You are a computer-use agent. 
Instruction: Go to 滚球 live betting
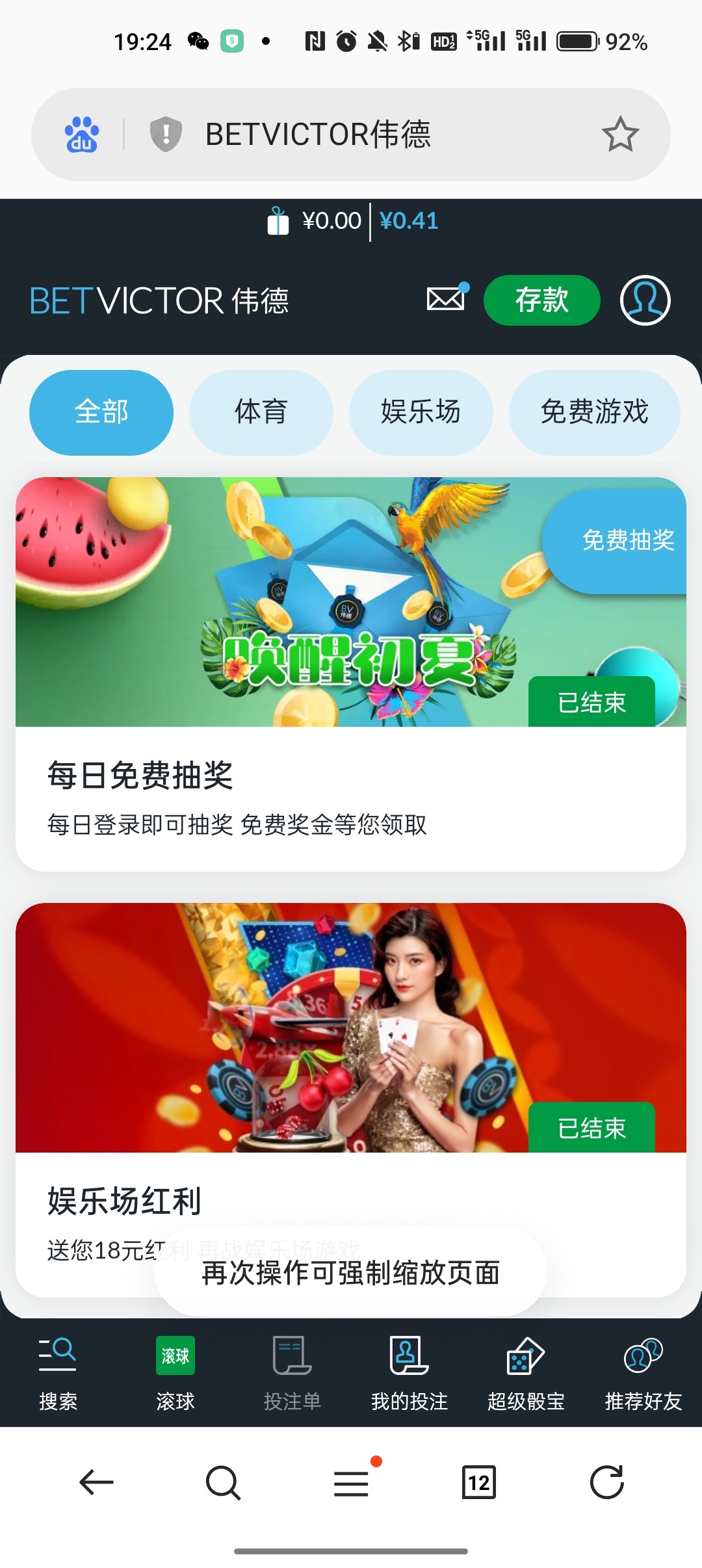click(x=175, y=1373)
